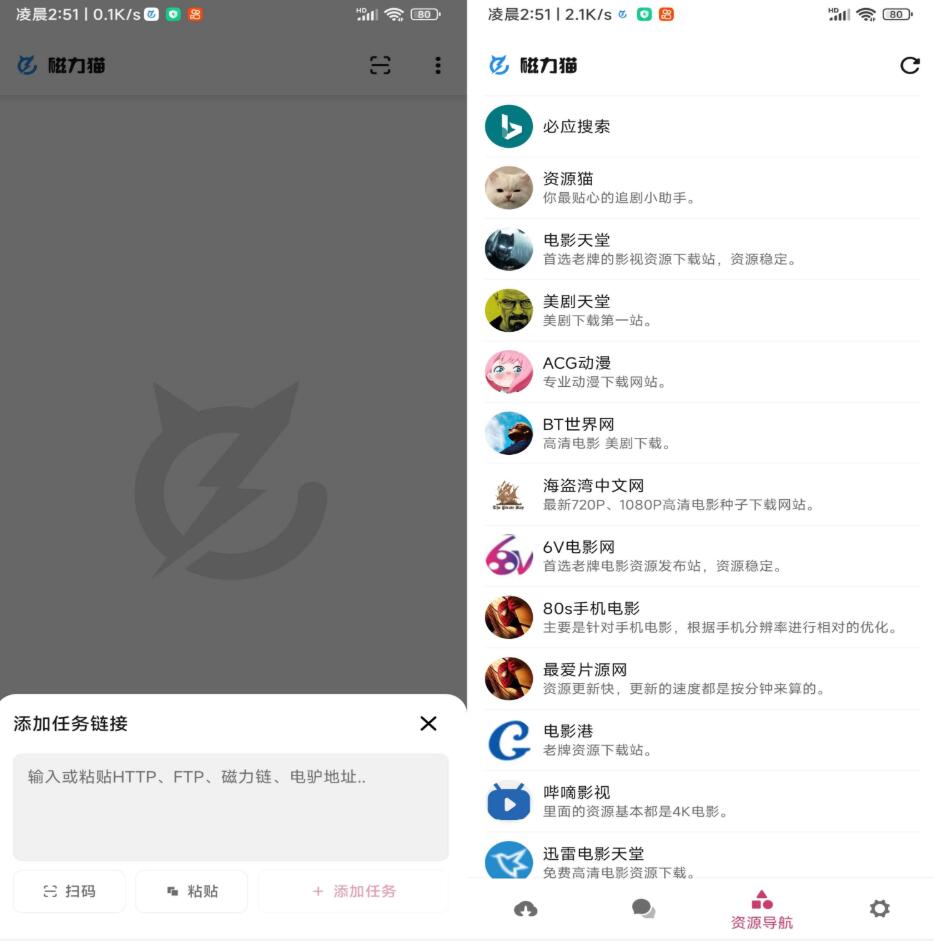This screenshot has width=934, height=941.
Task: Open the settings gear tab
Action: point(879,909)
